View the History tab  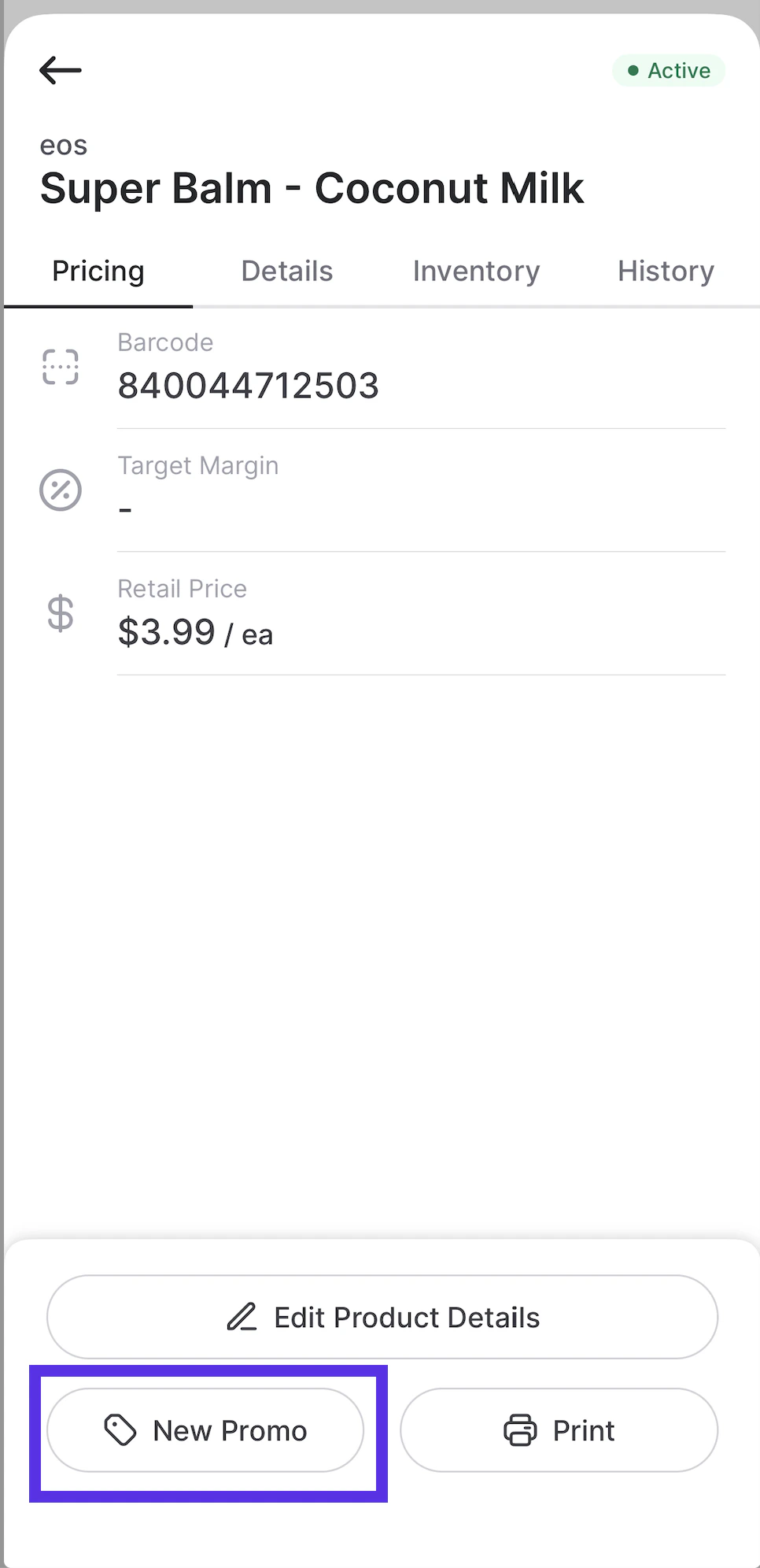click(666, 272)
